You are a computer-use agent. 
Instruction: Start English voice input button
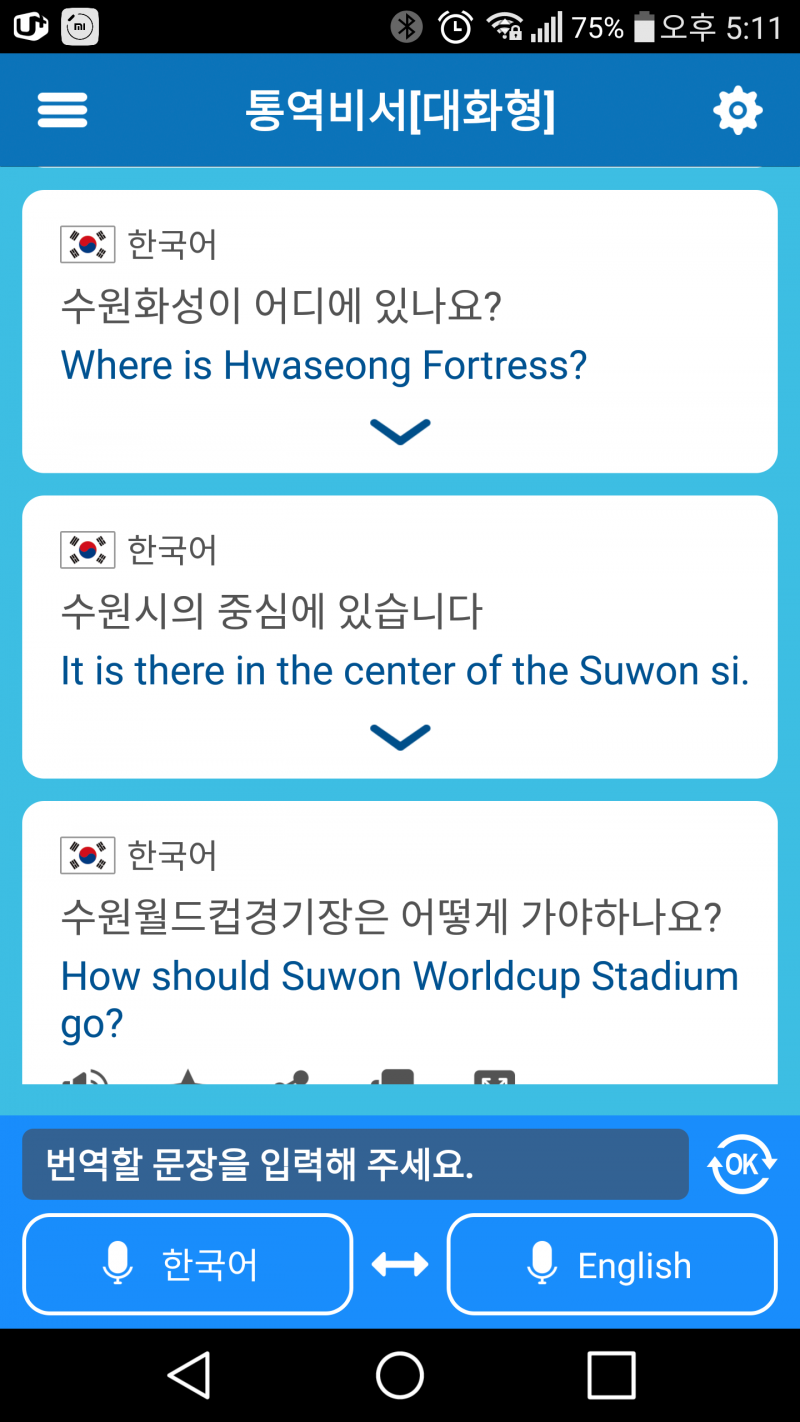(x=612, y=1264)
